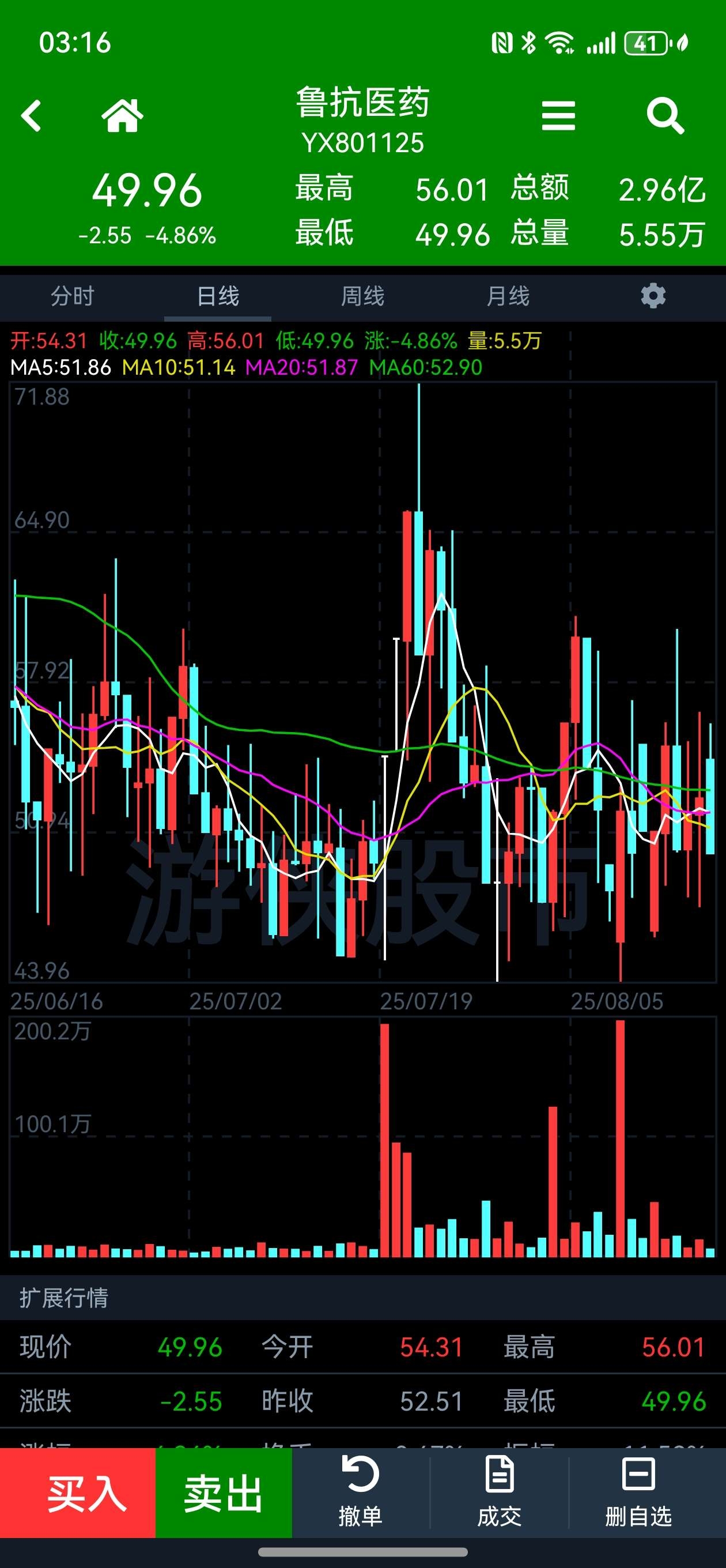This screenshot has height=1568, width=726.
Task: Select the 日线 chart tab
Action: tap(218, 296)
